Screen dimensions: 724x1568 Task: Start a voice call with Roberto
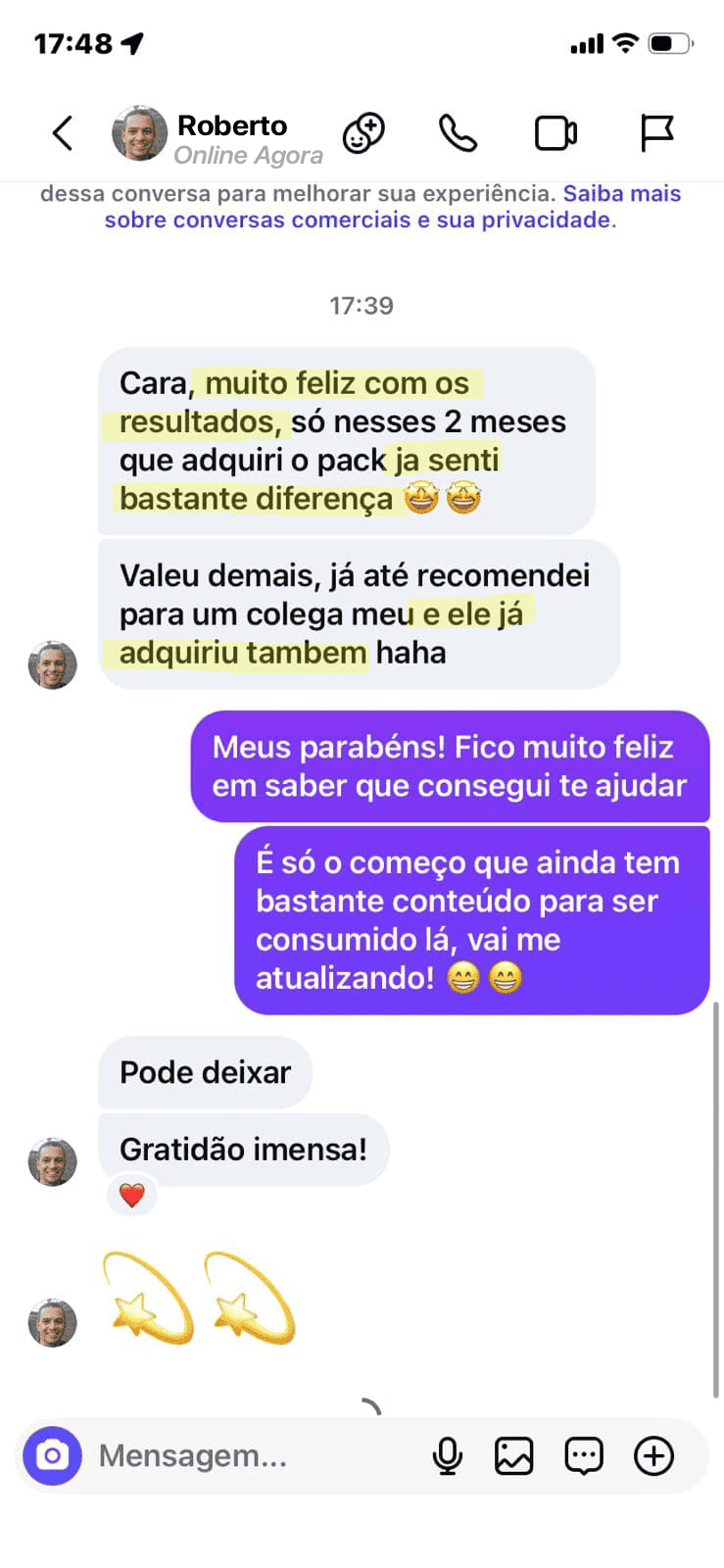[458, 133]
